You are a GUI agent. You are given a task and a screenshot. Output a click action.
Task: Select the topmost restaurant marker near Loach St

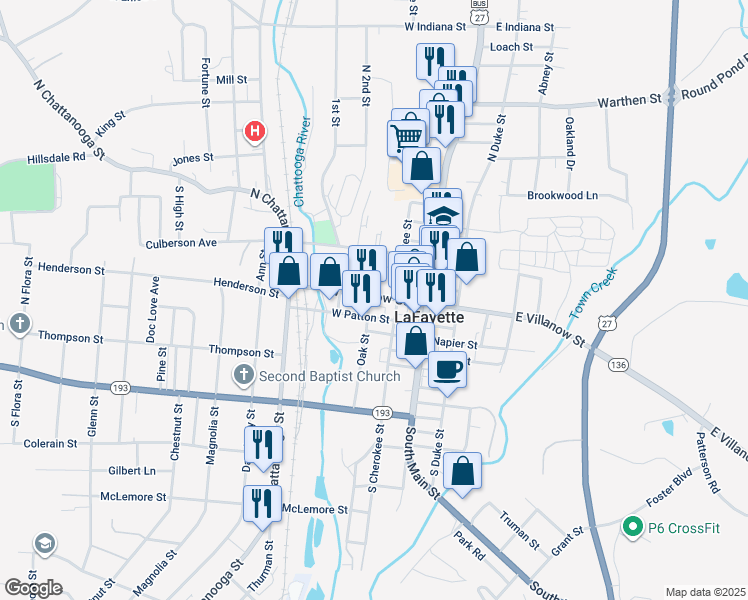pos(435,60)
